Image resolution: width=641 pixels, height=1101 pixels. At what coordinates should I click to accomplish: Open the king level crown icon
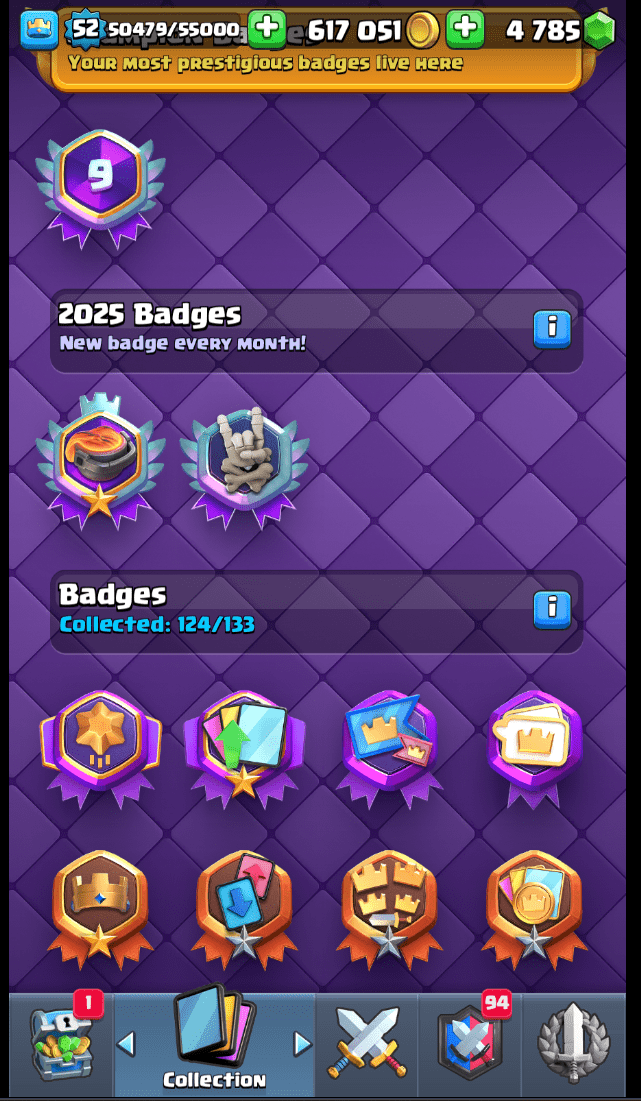38,30
